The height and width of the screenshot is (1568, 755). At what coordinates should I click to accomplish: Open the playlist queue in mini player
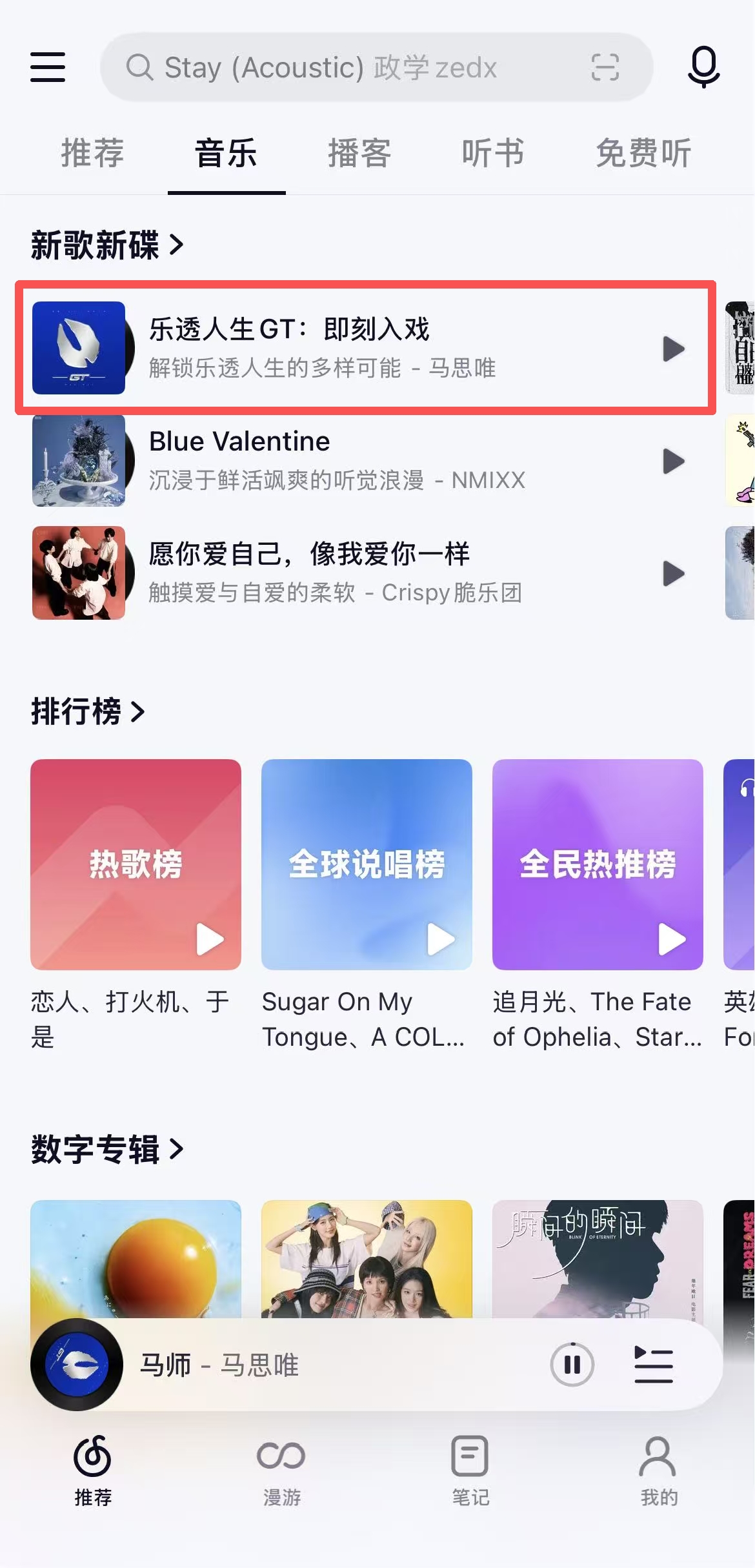[x=653, y=1365]
